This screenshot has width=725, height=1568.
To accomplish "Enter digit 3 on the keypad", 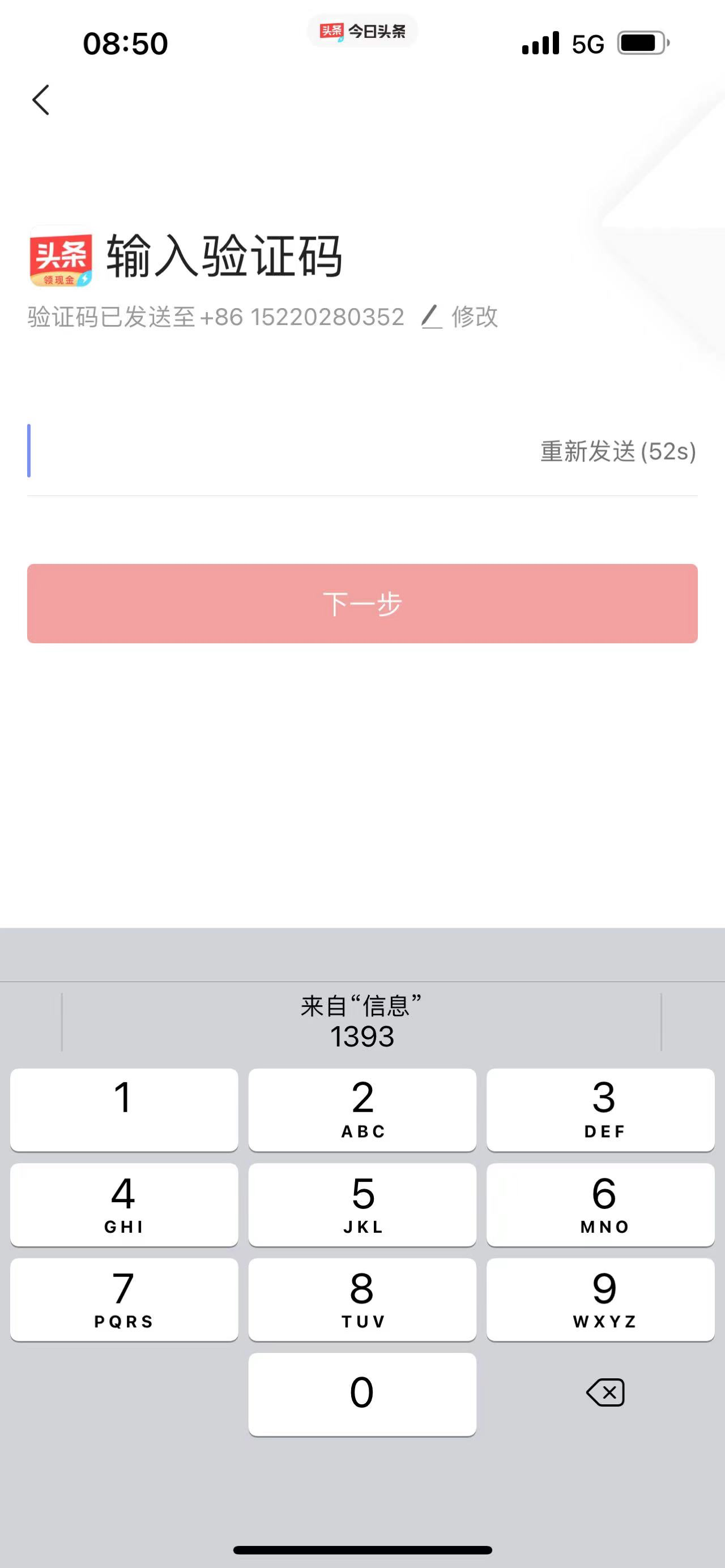I will point(600,1109).
